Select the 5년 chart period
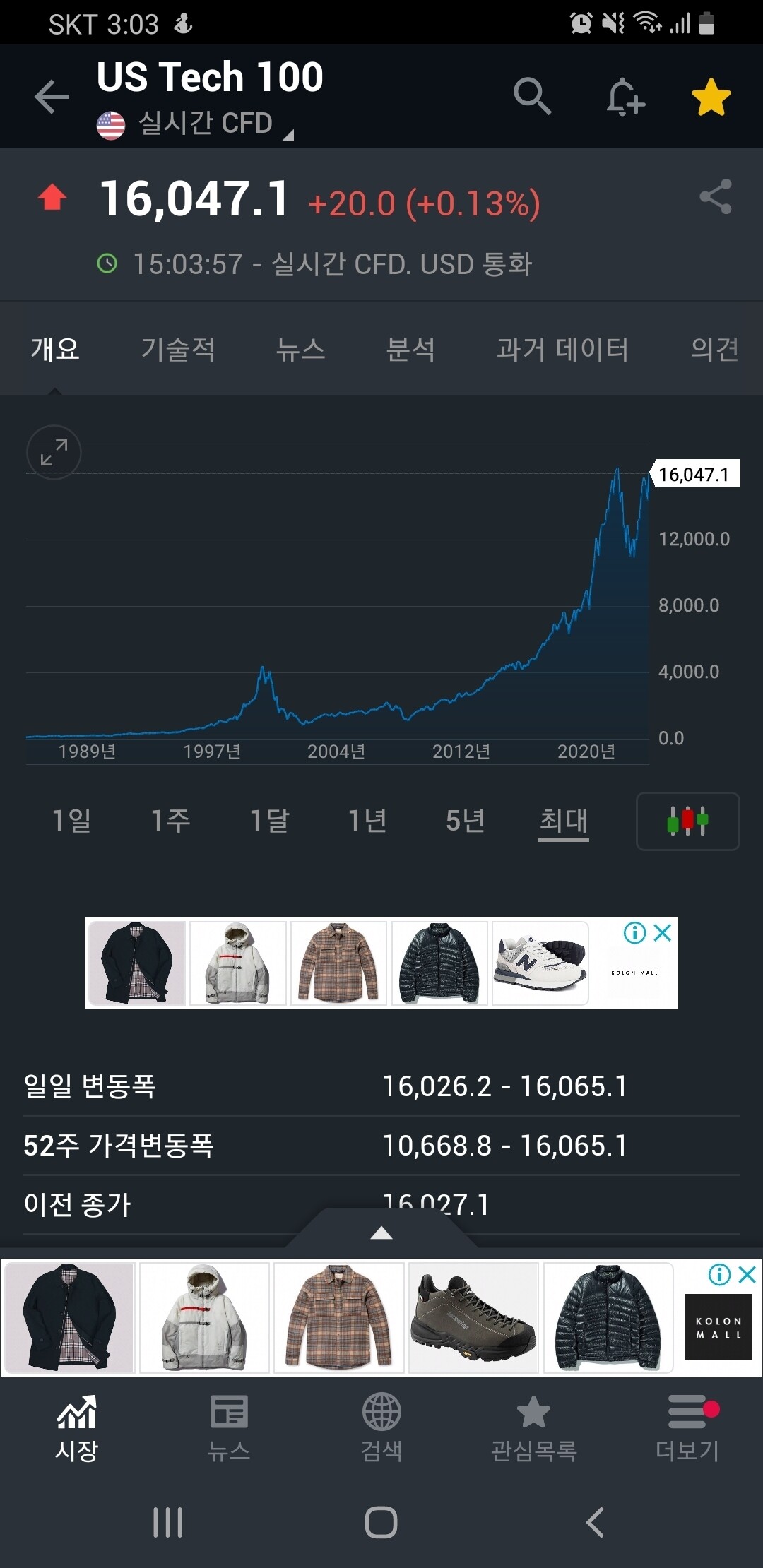 tap(463, 821)
